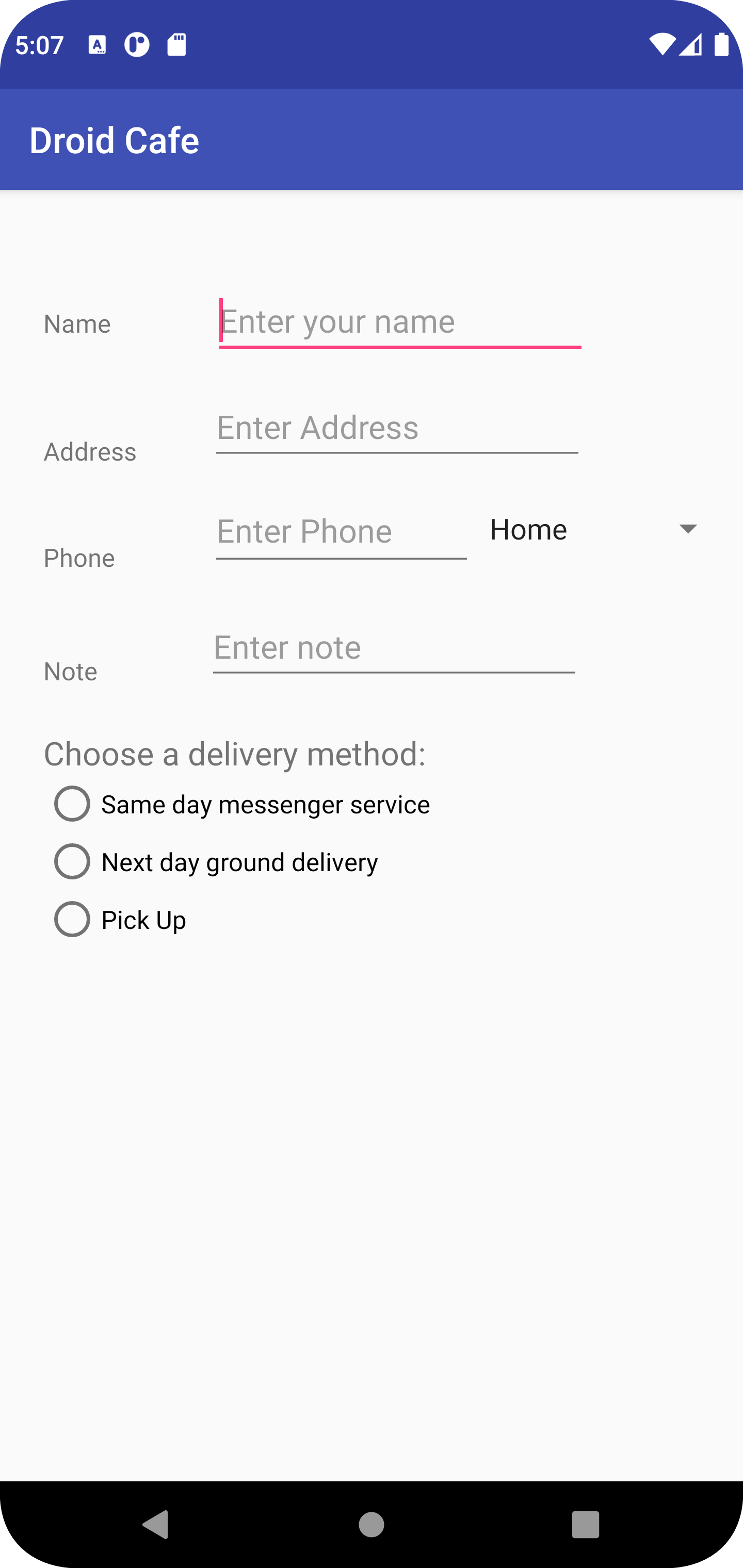Tap the Wi-Fi icon in the status bar

point(663,44)
